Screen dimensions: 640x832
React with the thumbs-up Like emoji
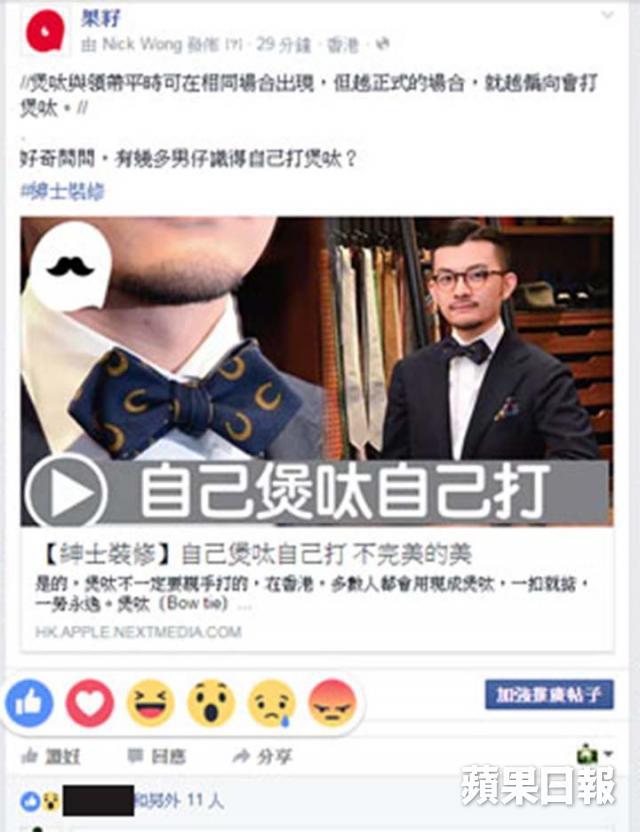coord(30,704)
